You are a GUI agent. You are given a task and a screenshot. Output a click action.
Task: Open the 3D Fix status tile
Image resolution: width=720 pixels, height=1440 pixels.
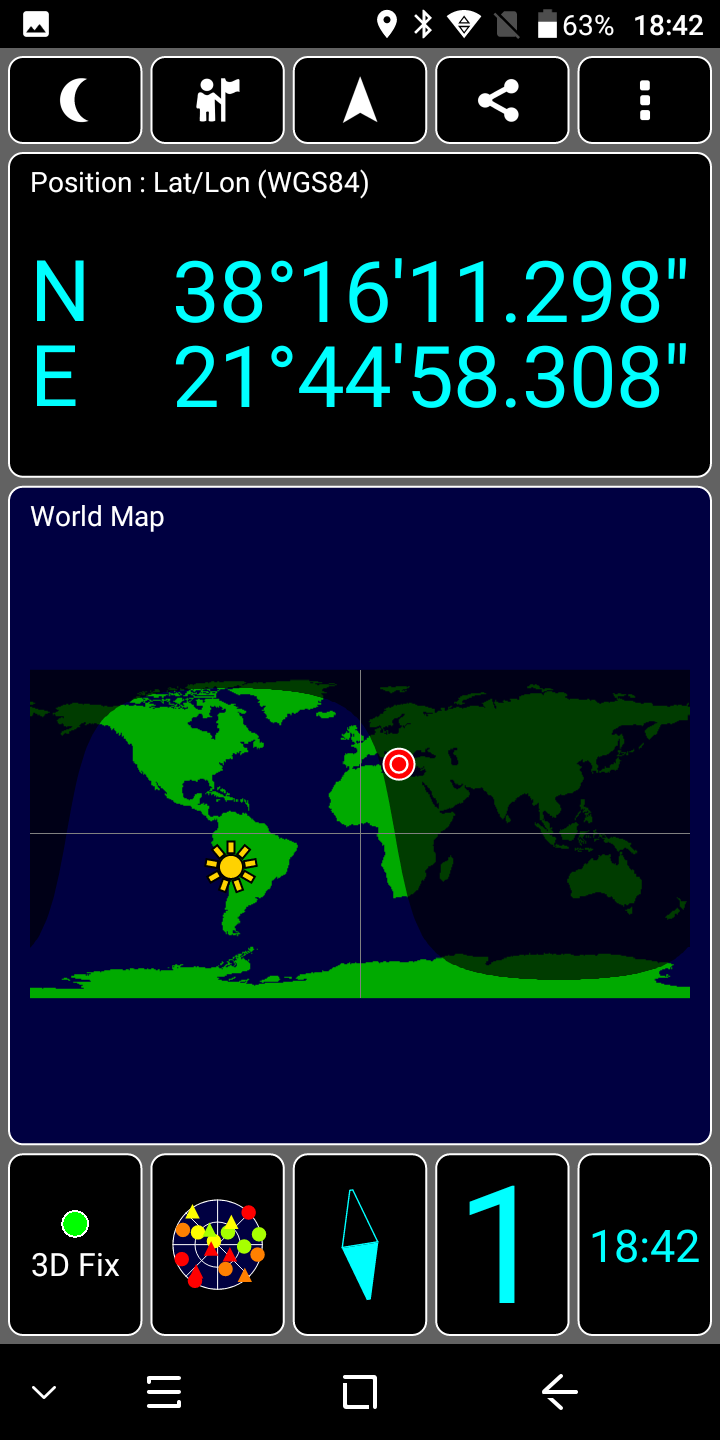point(75,1245)
